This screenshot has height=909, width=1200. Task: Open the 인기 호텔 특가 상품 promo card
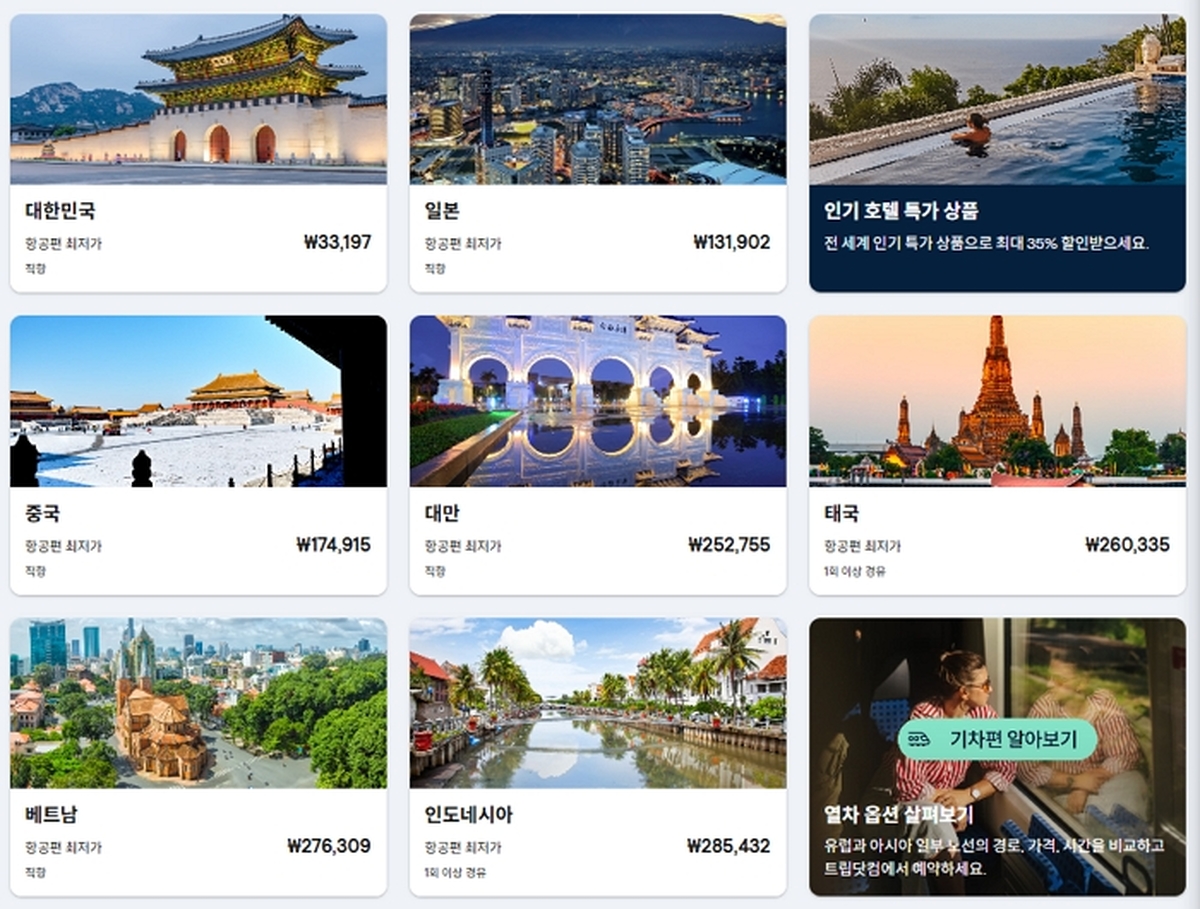pyautogui.click(x=997, y=153)
